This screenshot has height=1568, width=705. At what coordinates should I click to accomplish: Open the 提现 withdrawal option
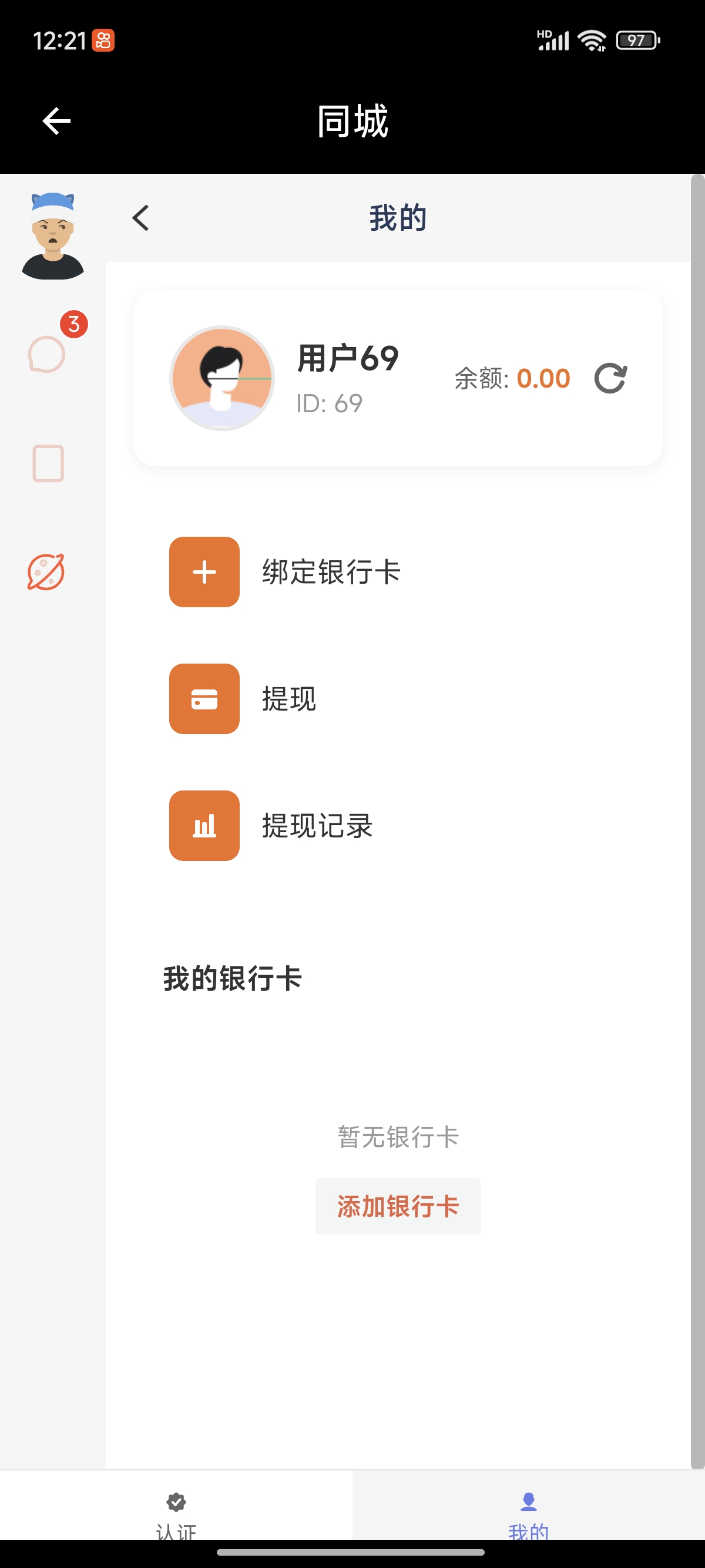coord(243,699)
